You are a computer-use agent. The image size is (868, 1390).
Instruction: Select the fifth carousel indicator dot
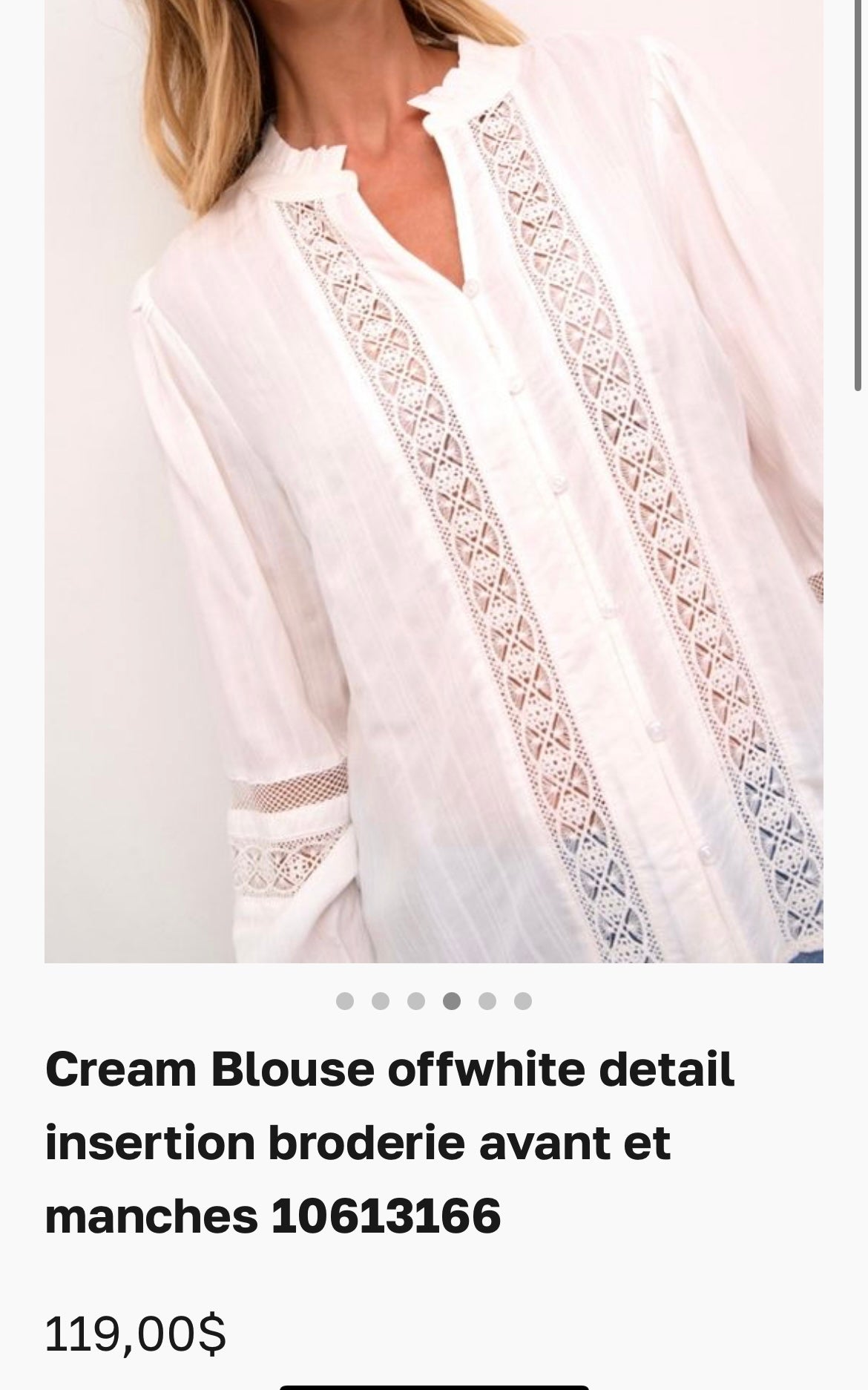pos(487,1001)
